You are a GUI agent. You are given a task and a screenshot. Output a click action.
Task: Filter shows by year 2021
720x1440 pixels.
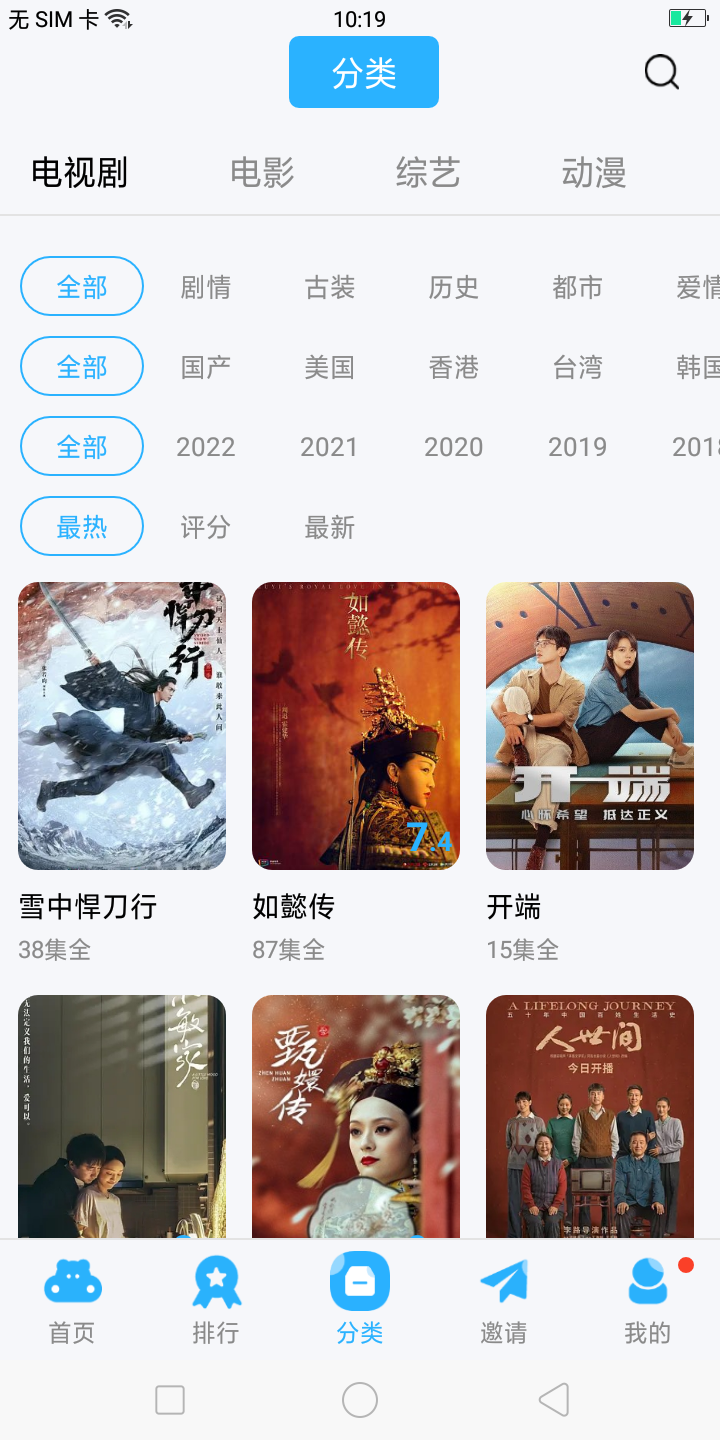pyautogui.click(x=329, y=447)
